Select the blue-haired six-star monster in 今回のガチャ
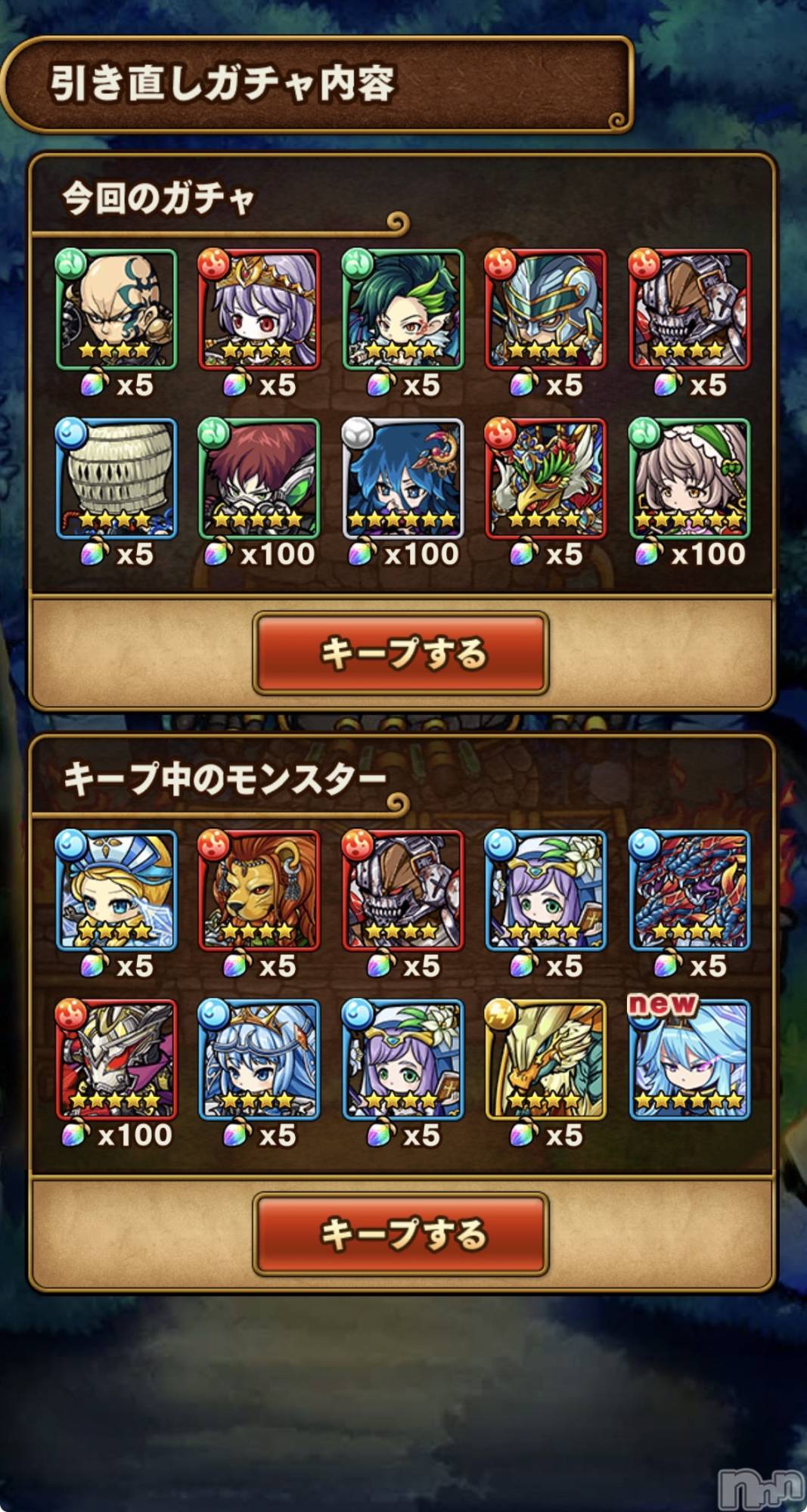This screenshot has height=1512, width=807. [402, 478]
